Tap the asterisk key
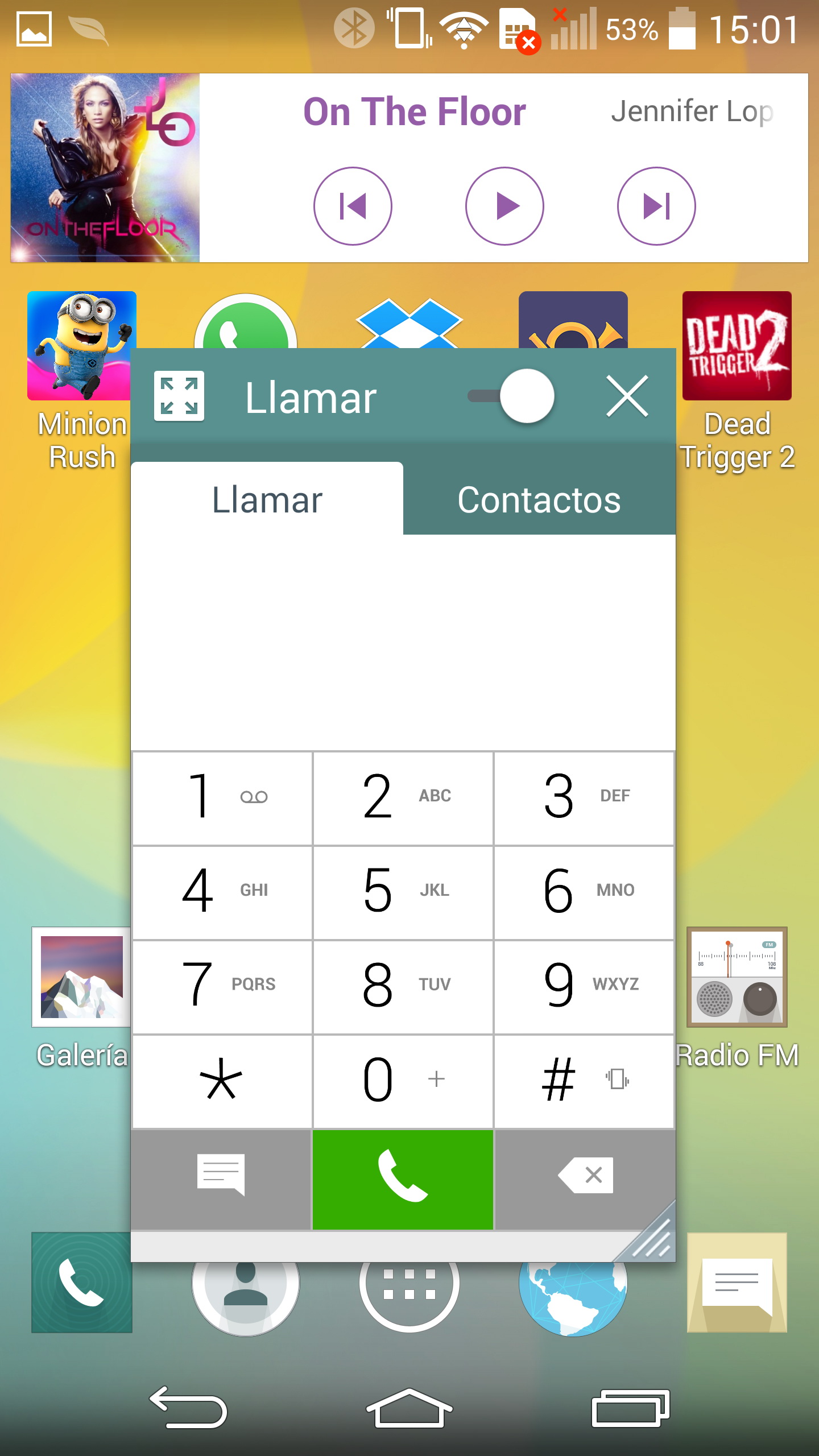The height and width of the screenshot is (1456, 819). tap(222, 1080)
